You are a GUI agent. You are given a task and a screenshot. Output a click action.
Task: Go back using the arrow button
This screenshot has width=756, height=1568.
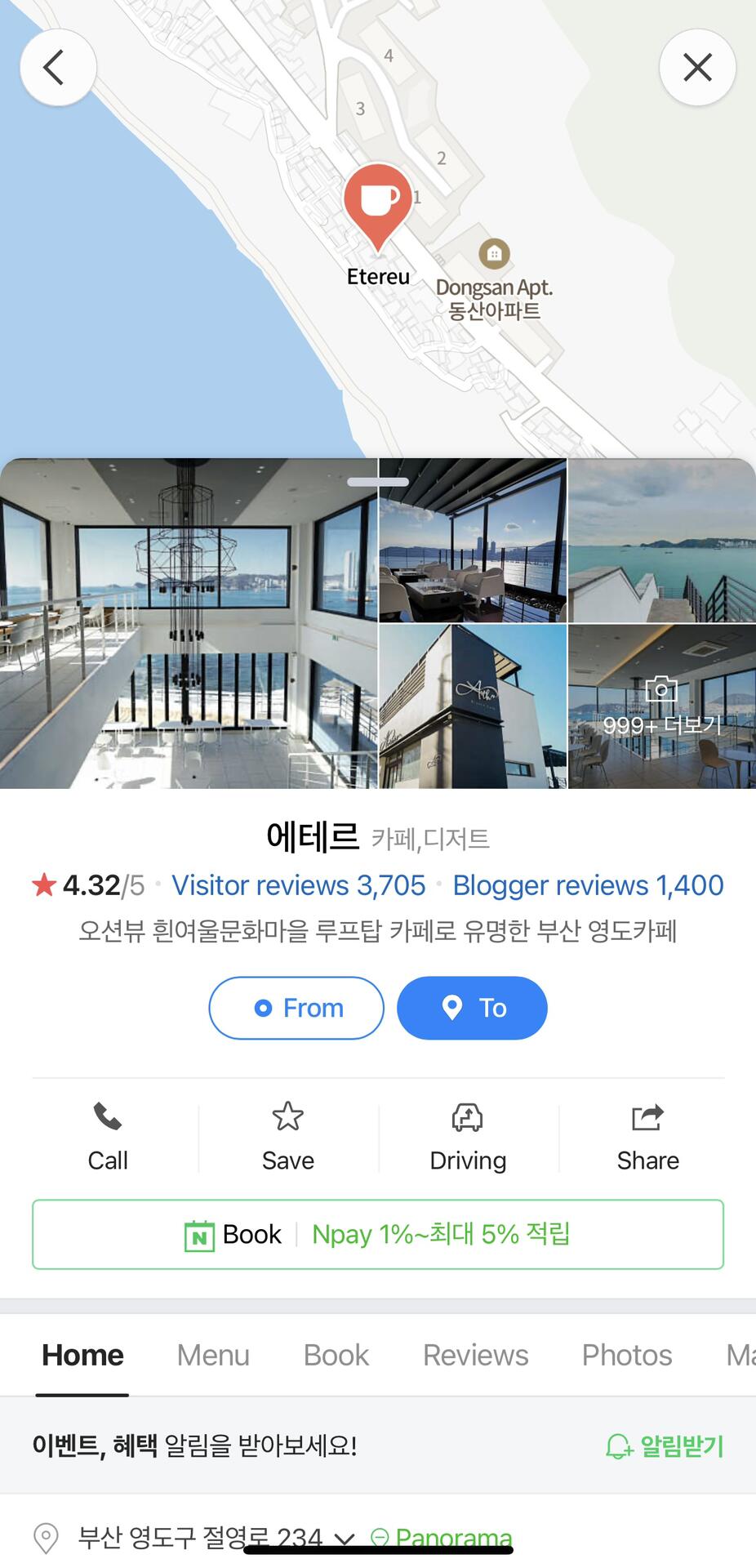click(x=58, y=68)
